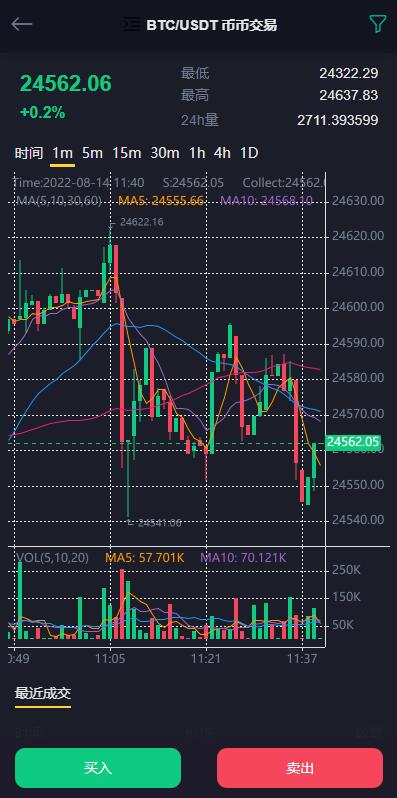Open the 最近成交 recent trades tab

coord(43,693)
